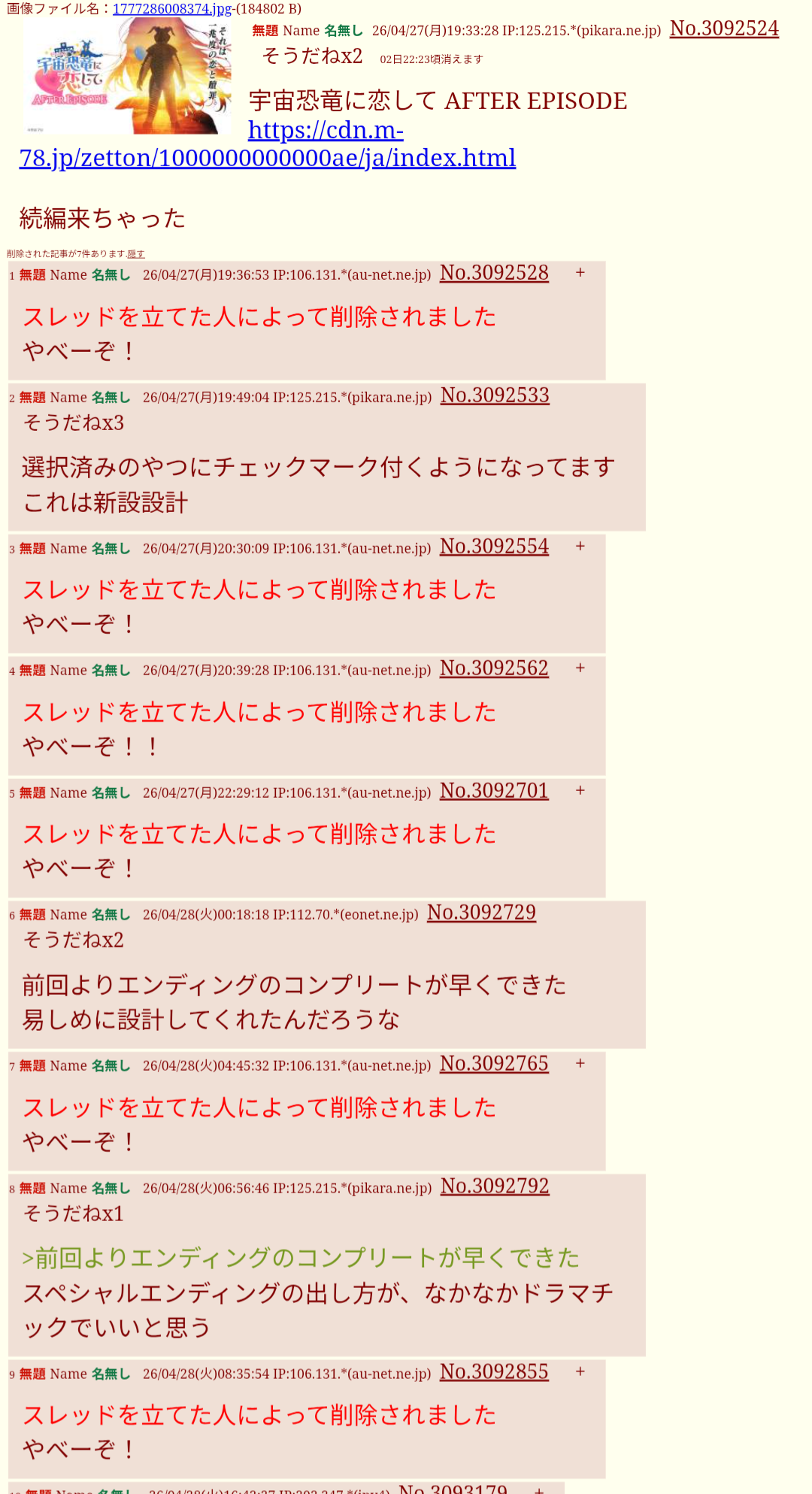Tap post number No.3092855
The width and height of the screenshot is (812, 1494).
click(494, 1372)
